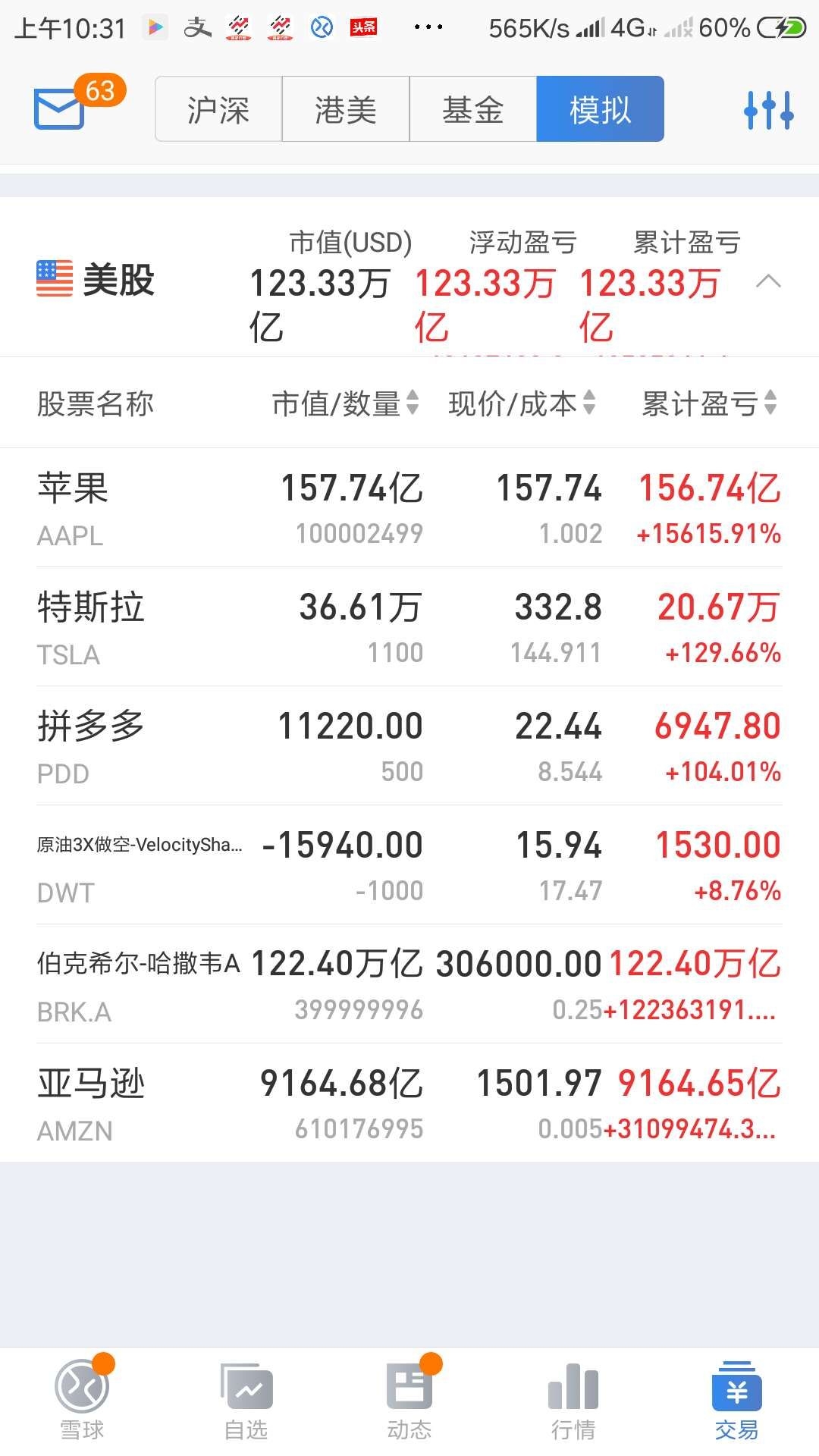Screen dimensions: 819x1456
Task: Open the message inbox envelope
Action: [59, 110]
